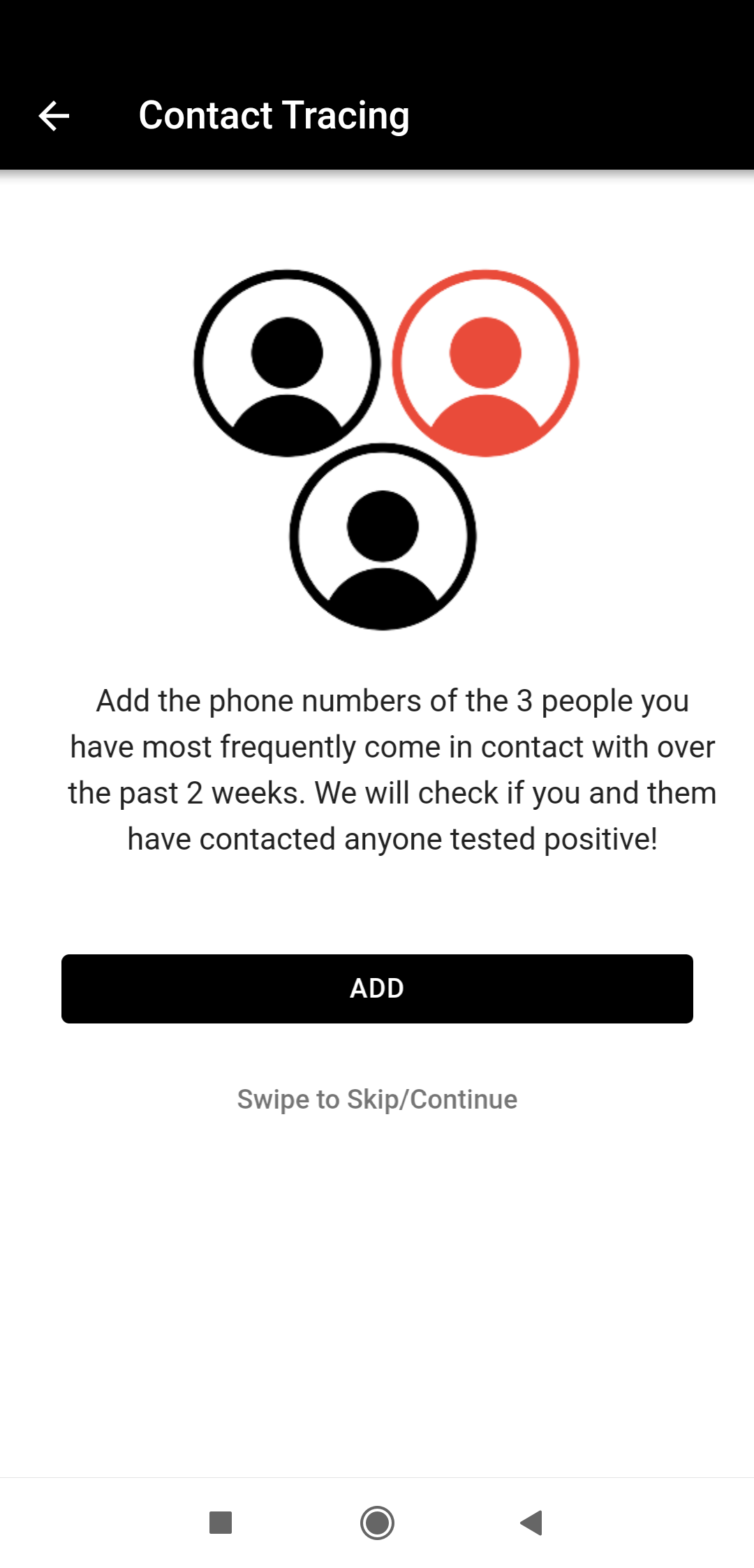Open recent apps from the navigation bar
Image resolution: width=754 pixels, height=1568 pixels.
(x=221, y=1523)
